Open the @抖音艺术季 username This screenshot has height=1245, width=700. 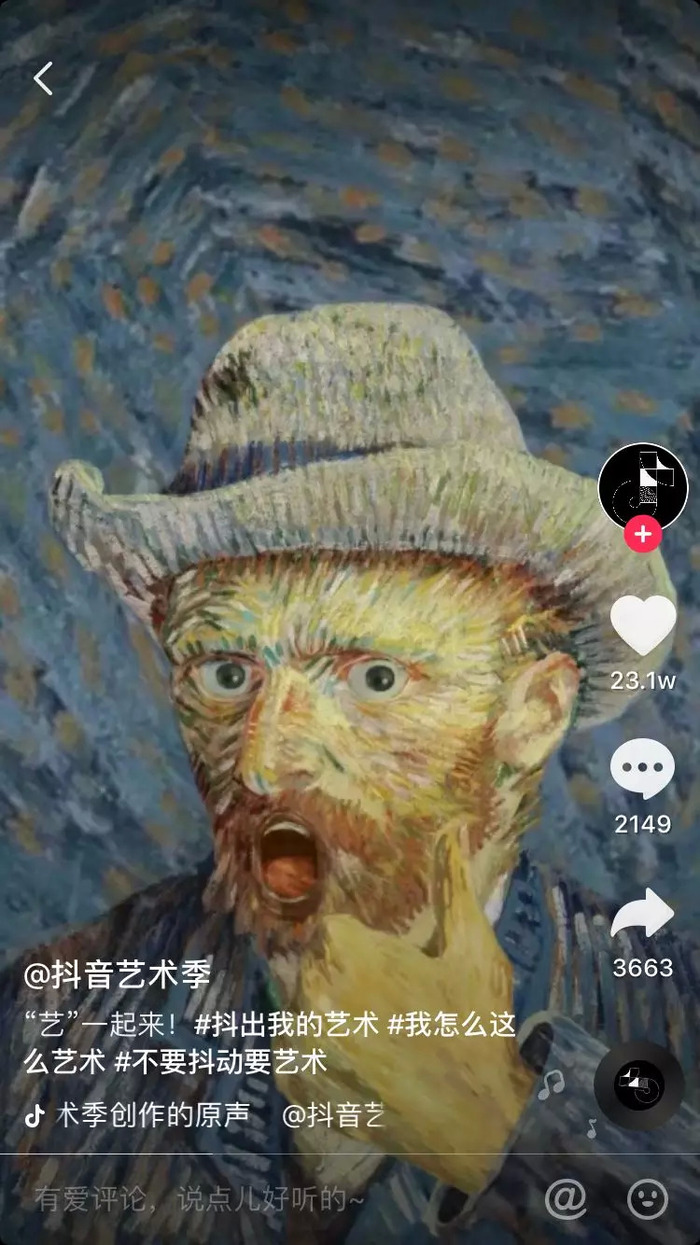[x=118, y=974]
